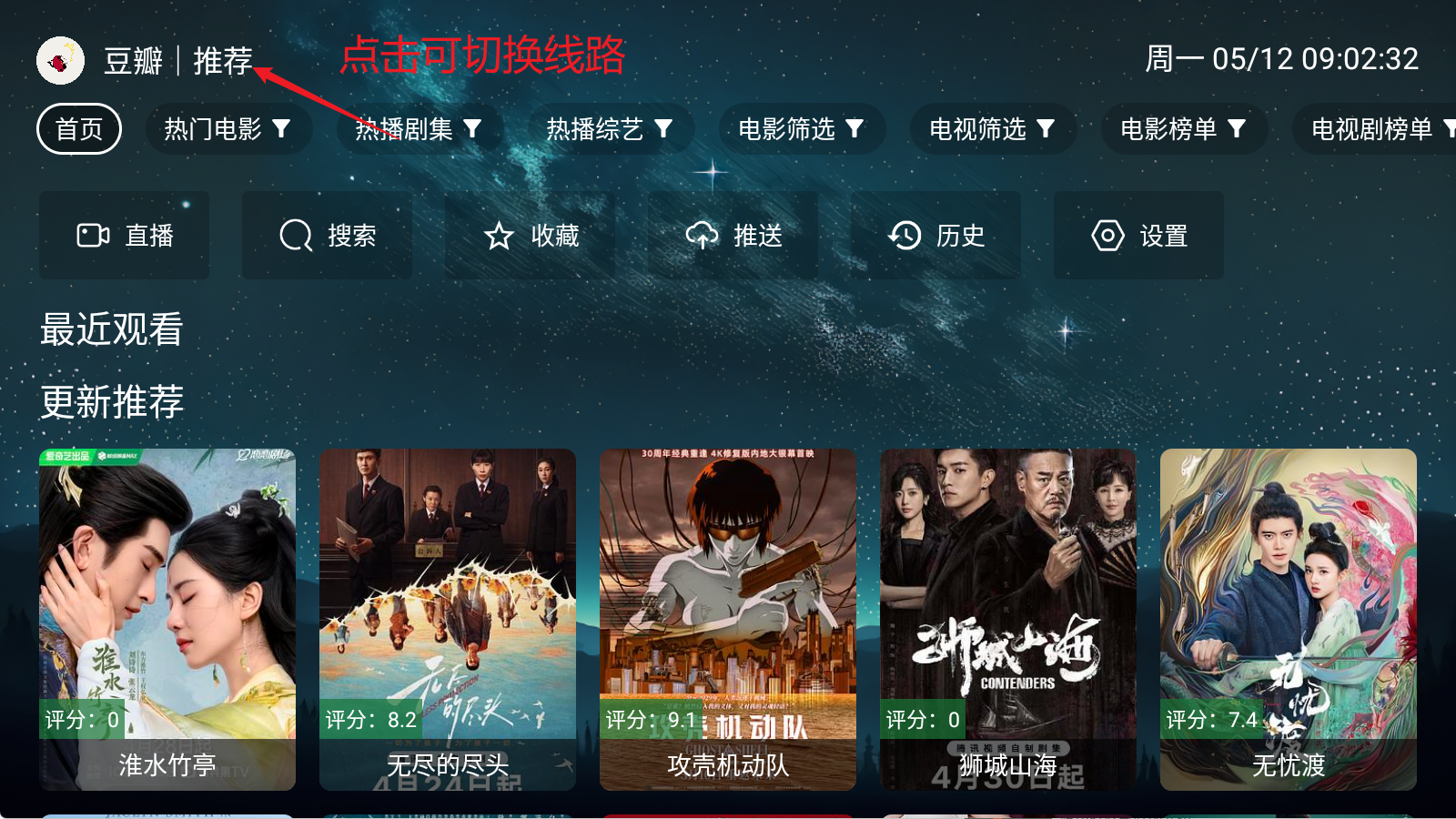1456x819 pixels.
Task: Switch to the 电影榜单 tab
Action: tap(1183, 129)
